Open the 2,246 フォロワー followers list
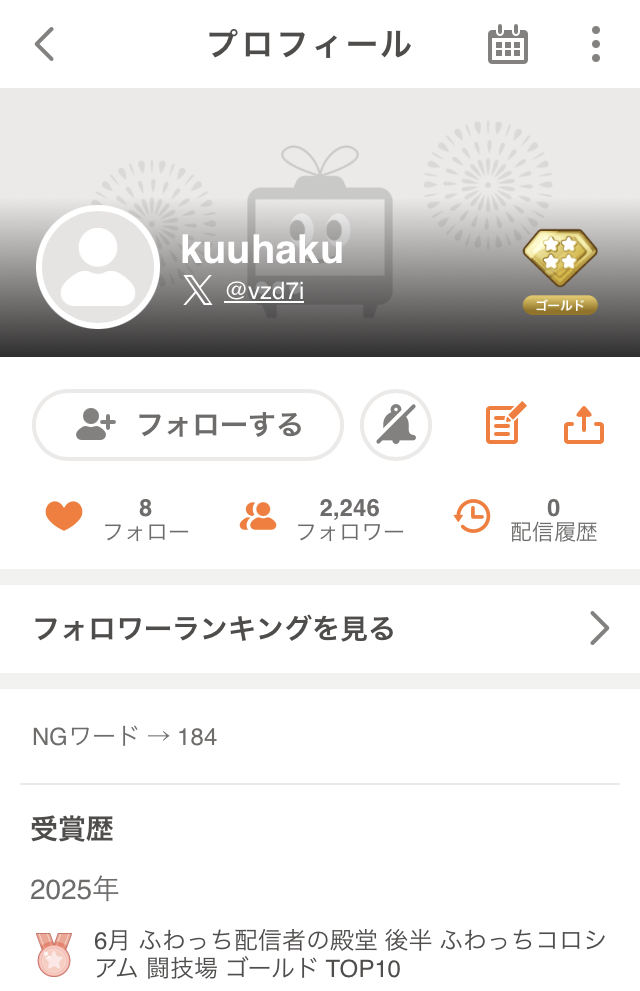The image size is (640, 991). click(322, 520)
